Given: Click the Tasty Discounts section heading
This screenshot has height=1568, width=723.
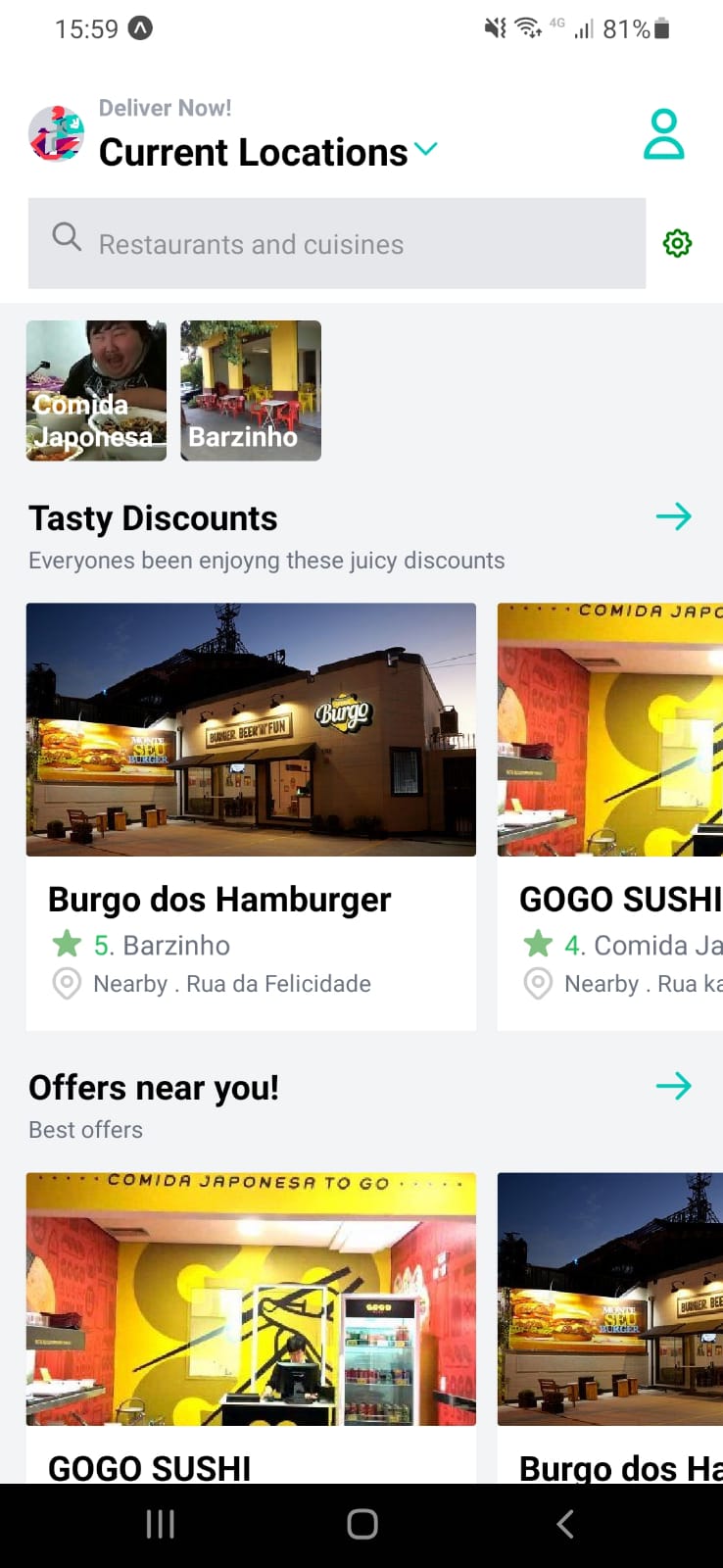Looking at the screenshot, I should tap(153, 517).
